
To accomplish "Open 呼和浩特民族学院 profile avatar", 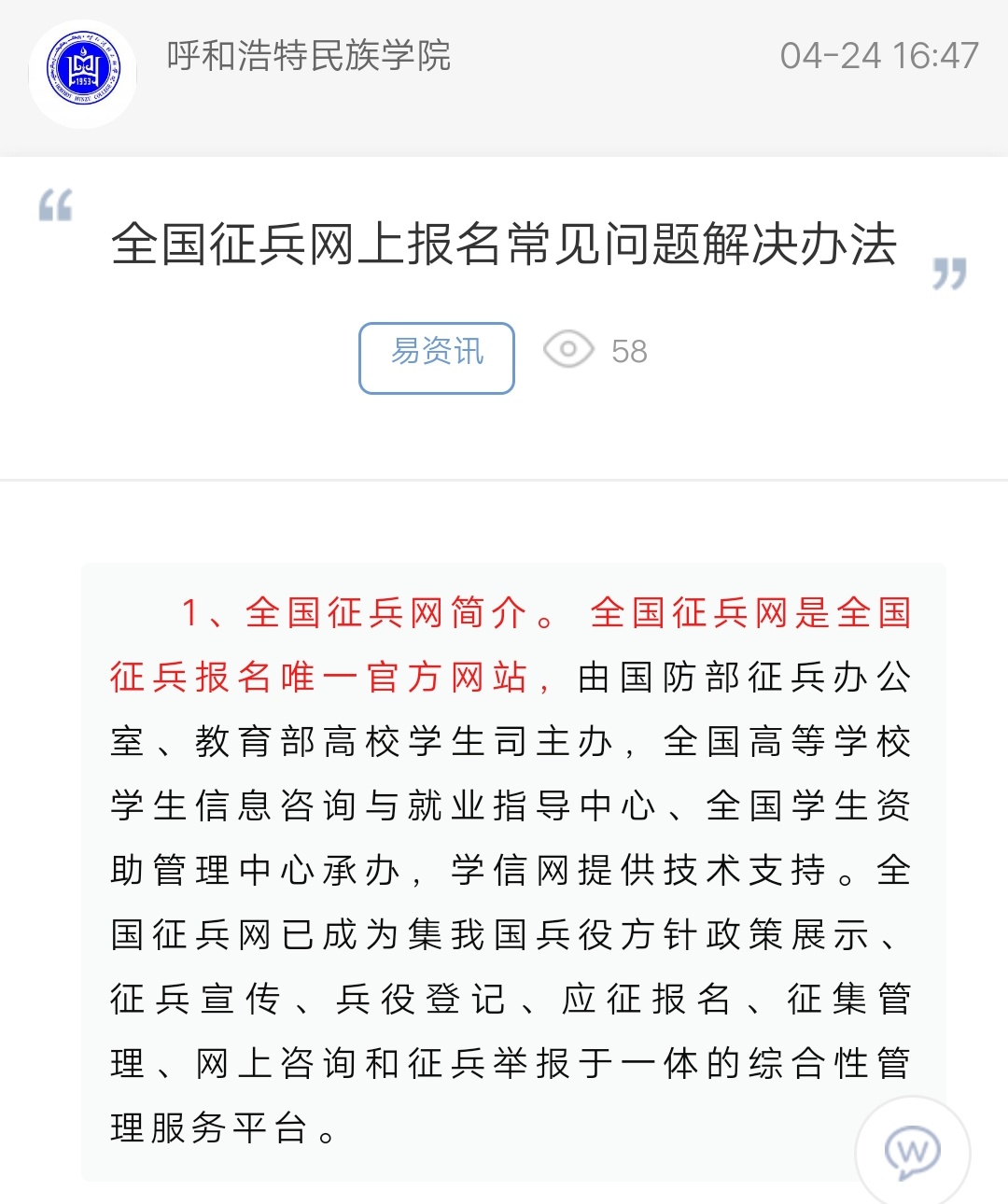I will [83, 72].
